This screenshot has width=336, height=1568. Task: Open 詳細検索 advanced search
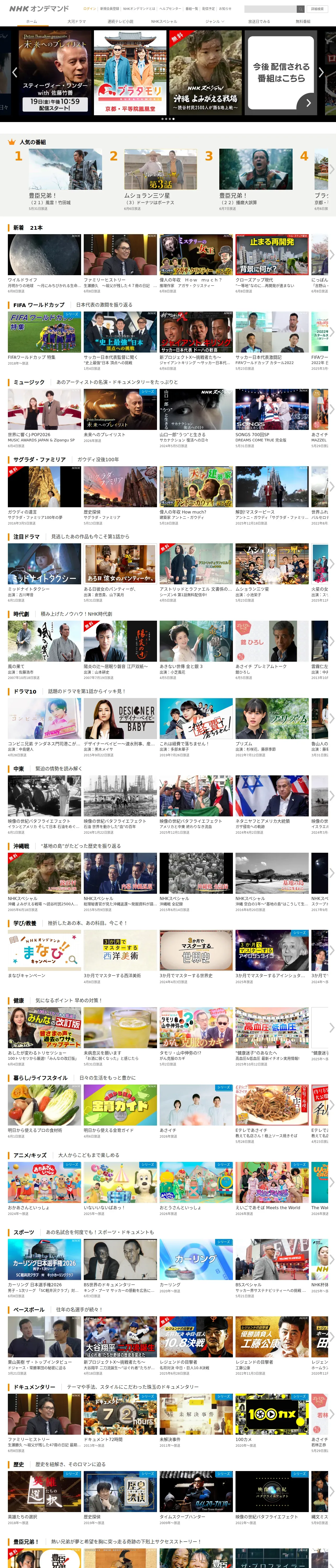[x=317, y=9]
